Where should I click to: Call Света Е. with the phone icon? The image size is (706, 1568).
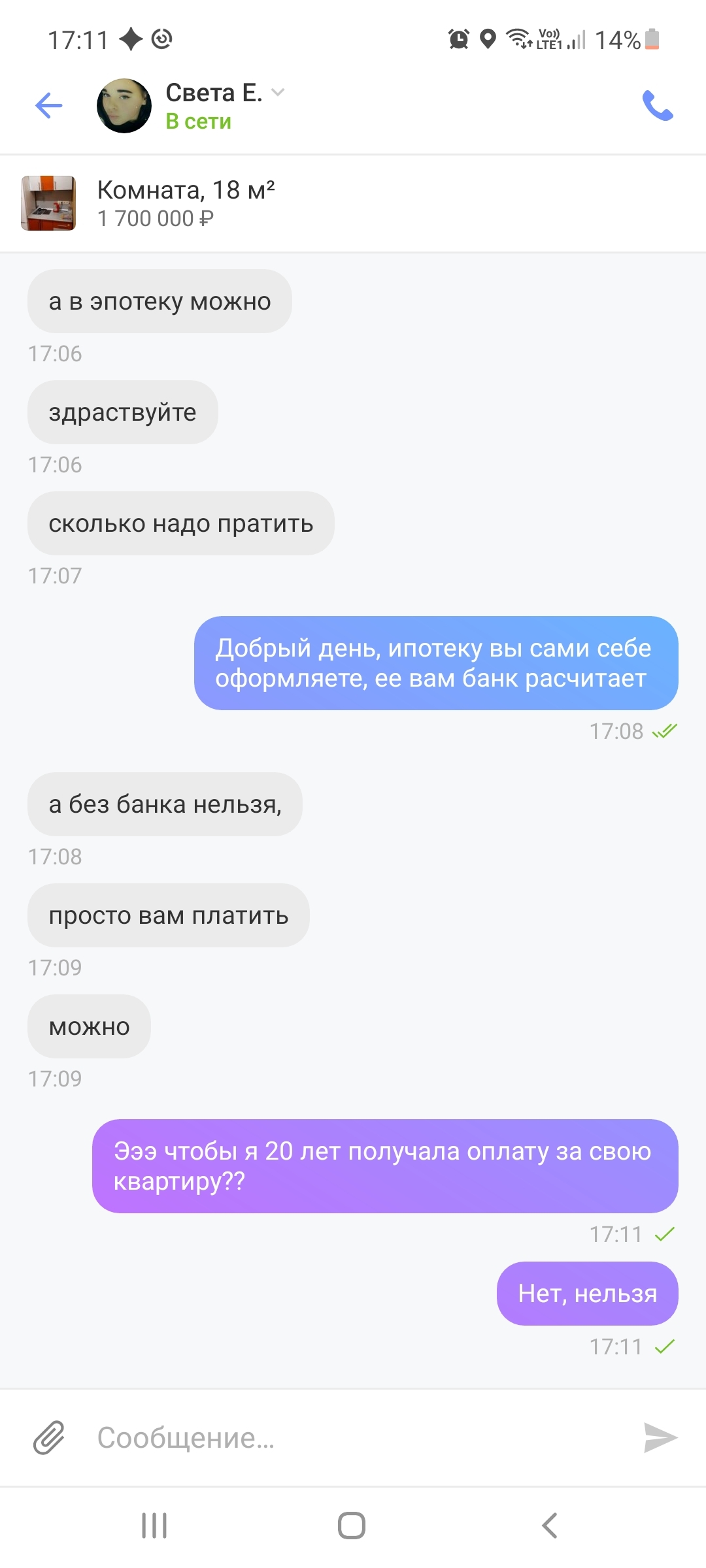(657, 106)
